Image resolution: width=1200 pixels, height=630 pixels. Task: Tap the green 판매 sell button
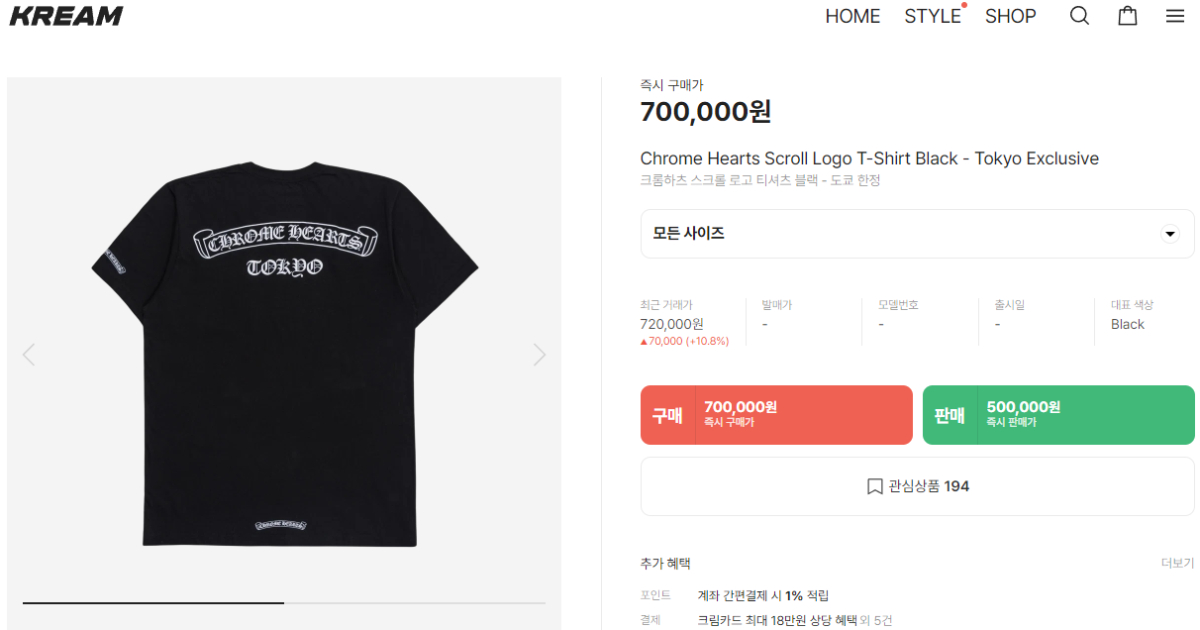(x=1058, y=415)
